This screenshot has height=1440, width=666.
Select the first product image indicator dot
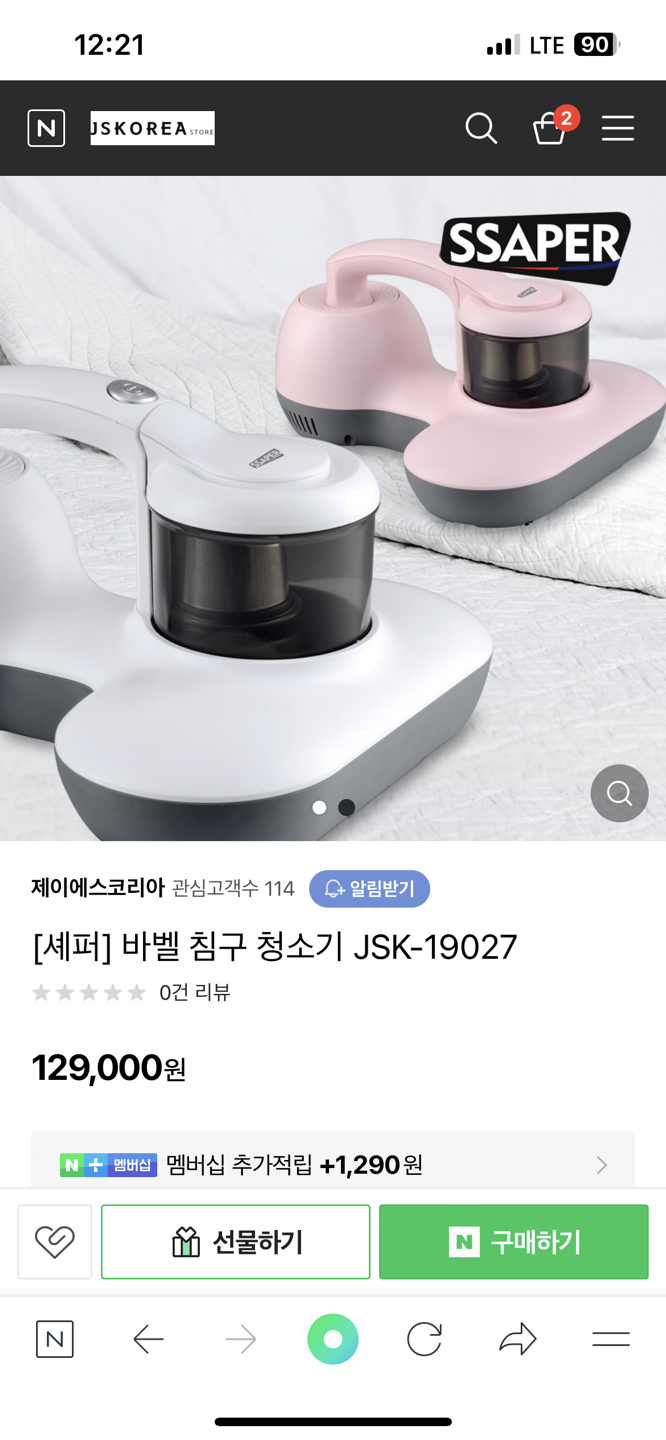[319, 807]
